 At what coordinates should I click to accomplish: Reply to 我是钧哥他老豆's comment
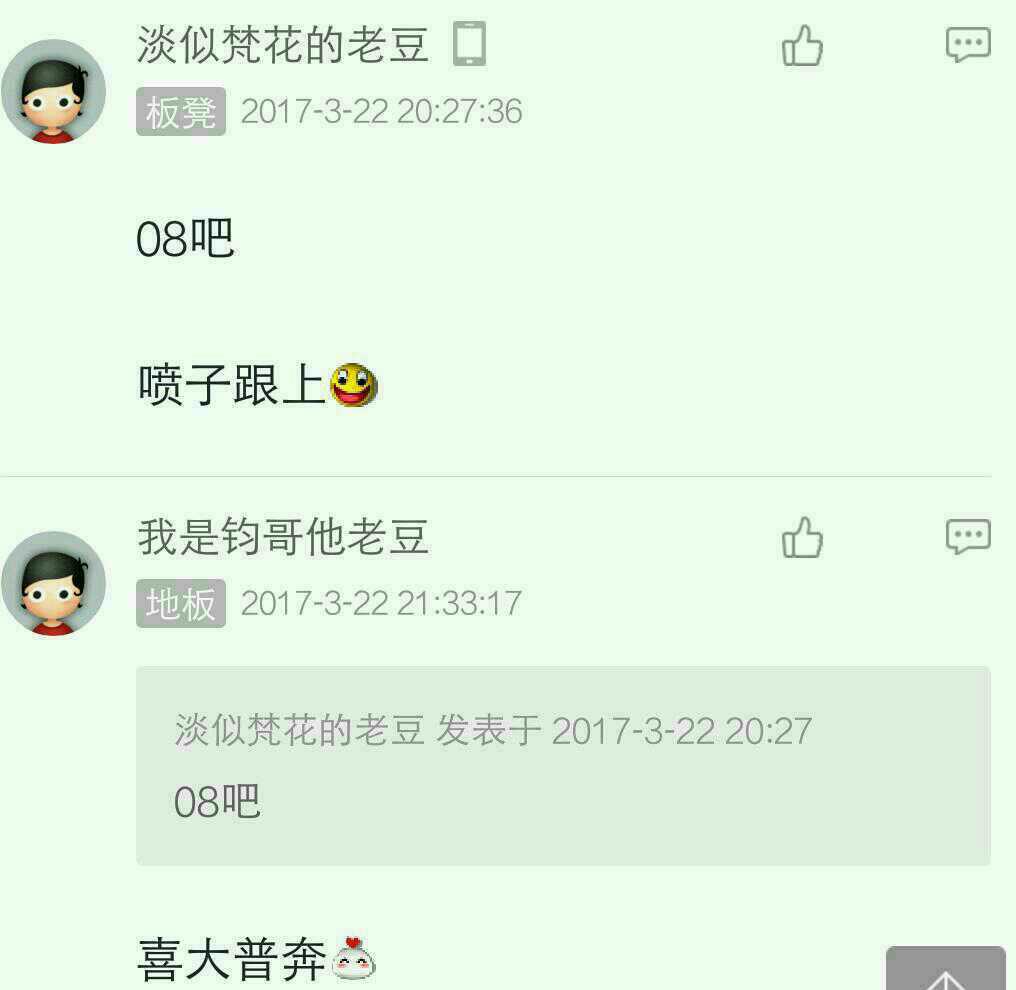point(967,537)
